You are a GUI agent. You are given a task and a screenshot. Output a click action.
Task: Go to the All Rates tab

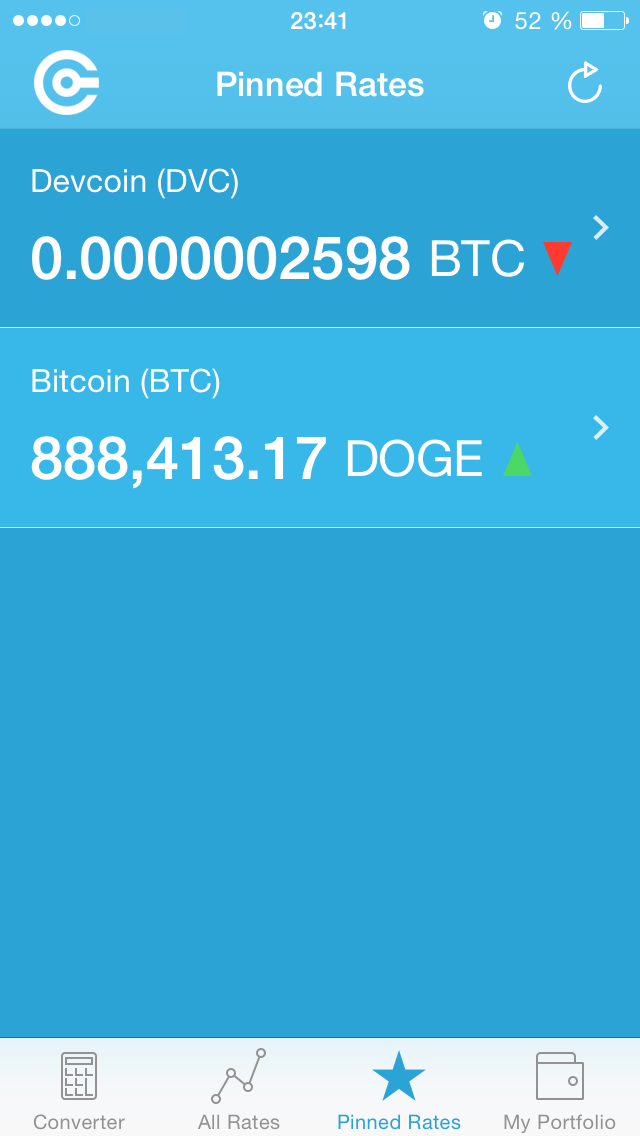[239, 1090]
